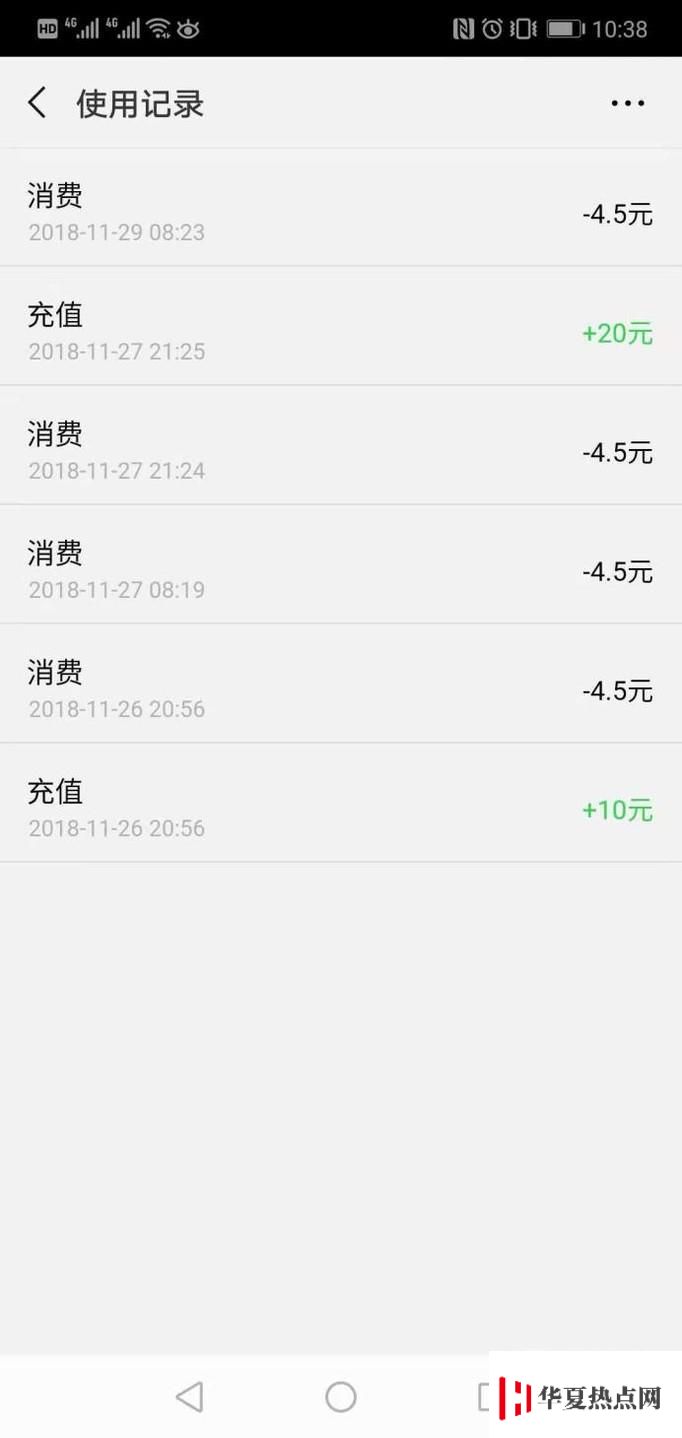The height and width of the screenshot is (1438, 682).
Task: Go back from the 使用记录 page
Action: [x=37, y=103]
